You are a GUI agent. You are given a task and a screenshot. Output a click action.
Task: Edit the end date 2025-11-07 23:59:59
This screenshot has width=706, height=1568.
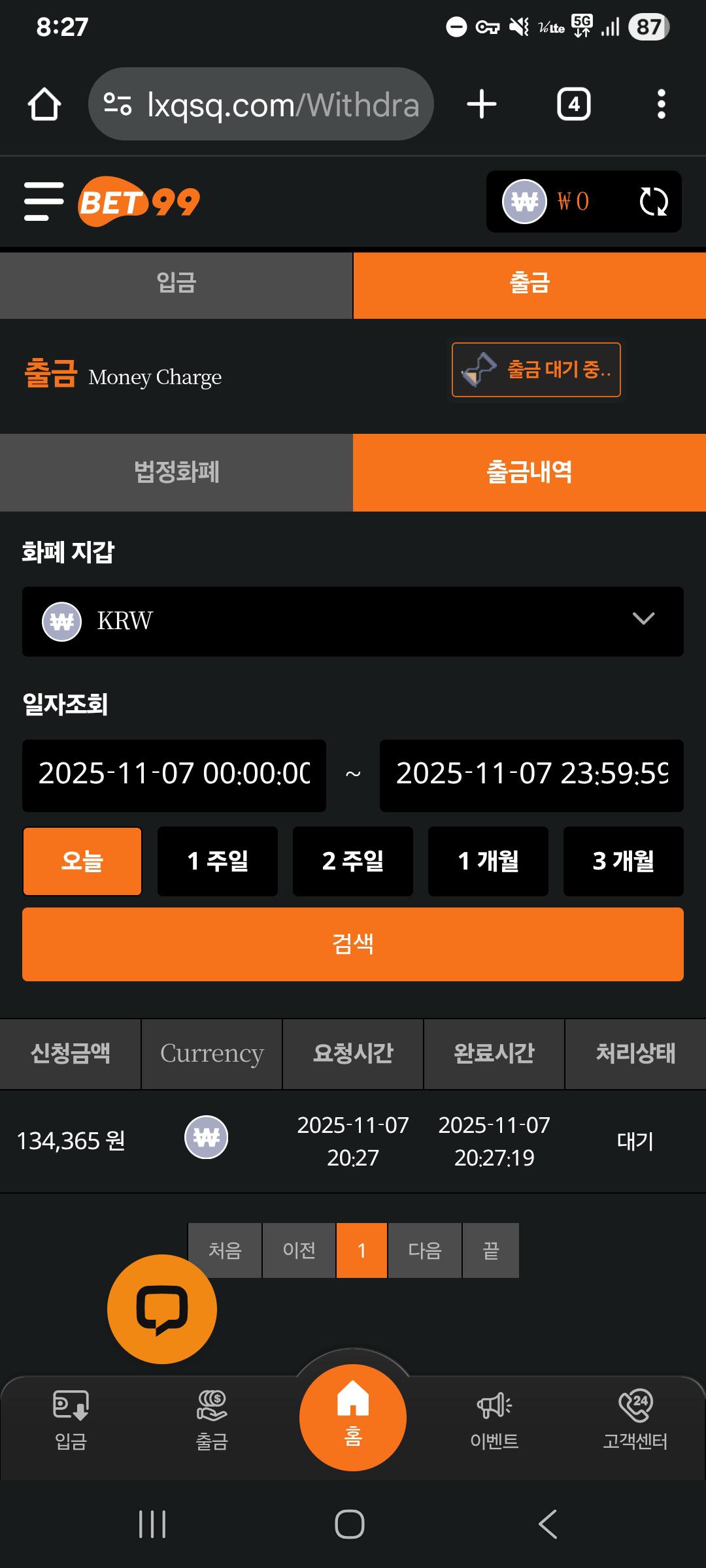[x=531, y=775]
